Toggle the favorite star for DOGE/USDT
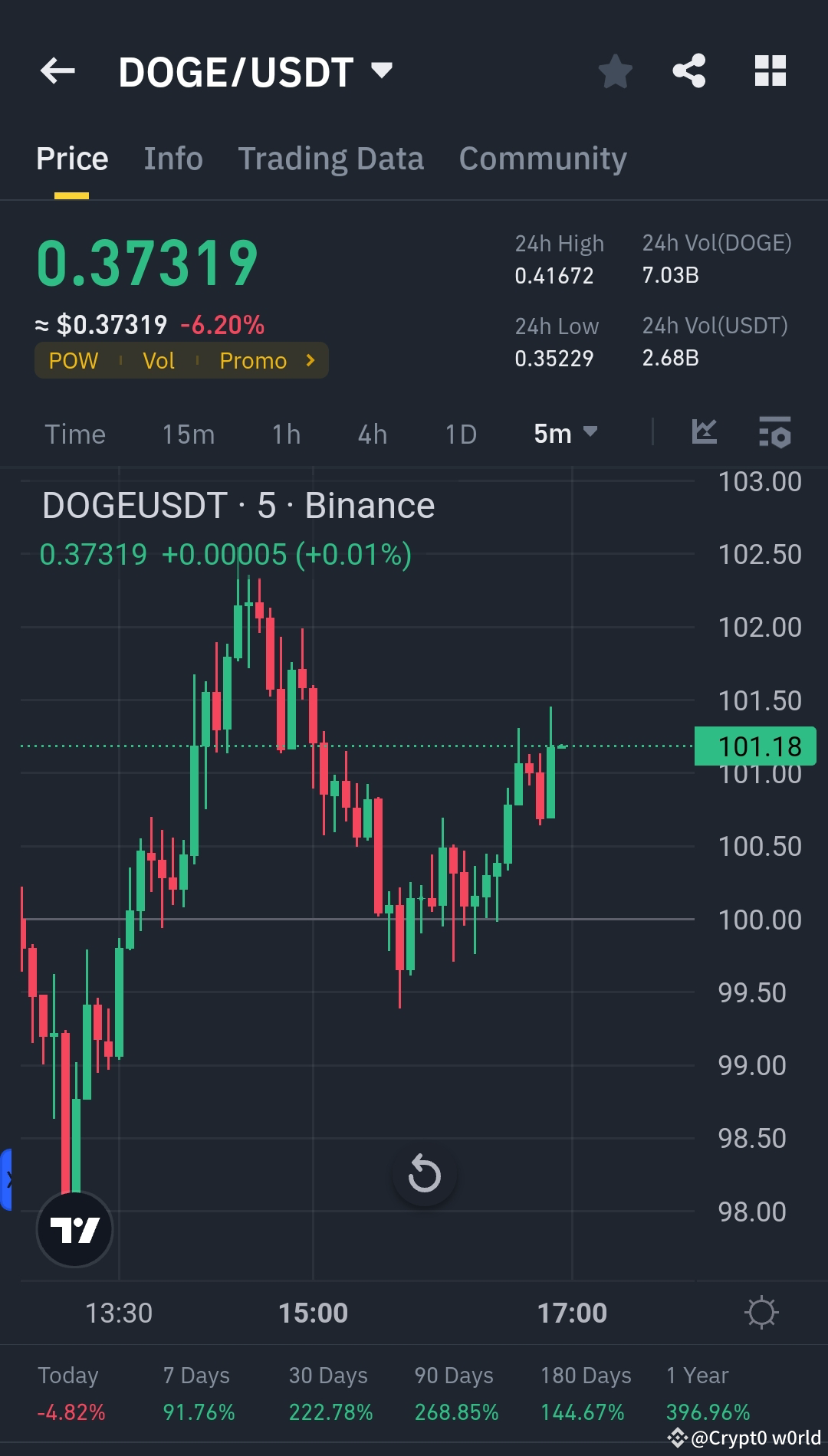The width and height of the screenshot is (828, 1456). pyautogui.click(x=614, y=71)
